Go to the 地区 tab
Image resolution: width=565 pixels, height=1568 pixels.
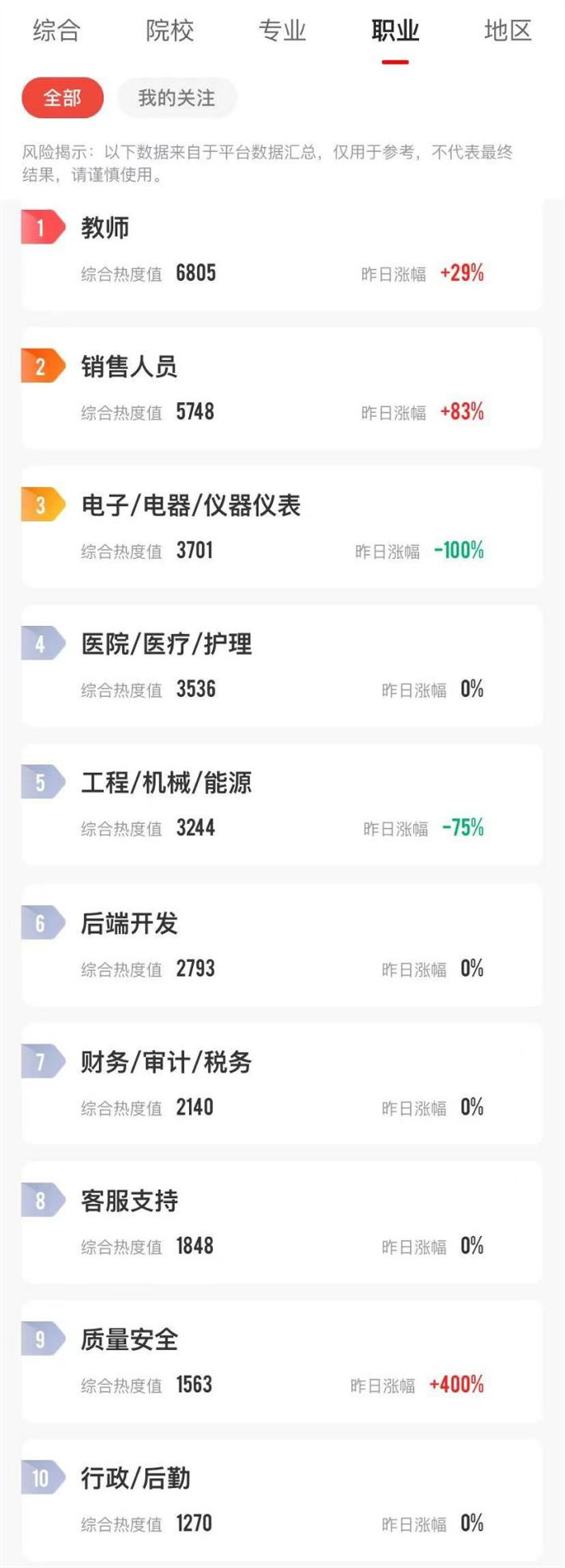click(508, 32)
